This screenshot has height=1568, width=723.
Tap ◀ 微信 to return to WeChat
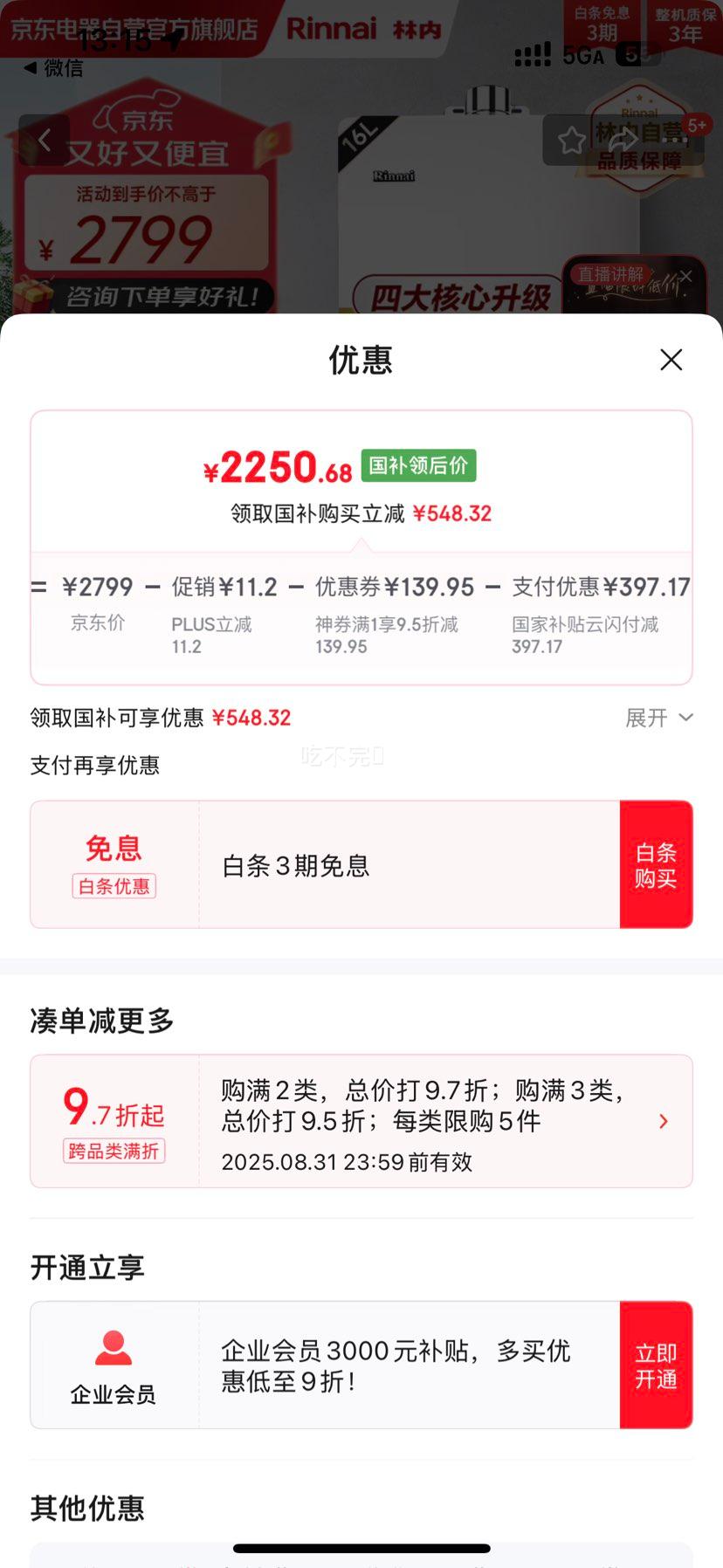click(52, 67)
